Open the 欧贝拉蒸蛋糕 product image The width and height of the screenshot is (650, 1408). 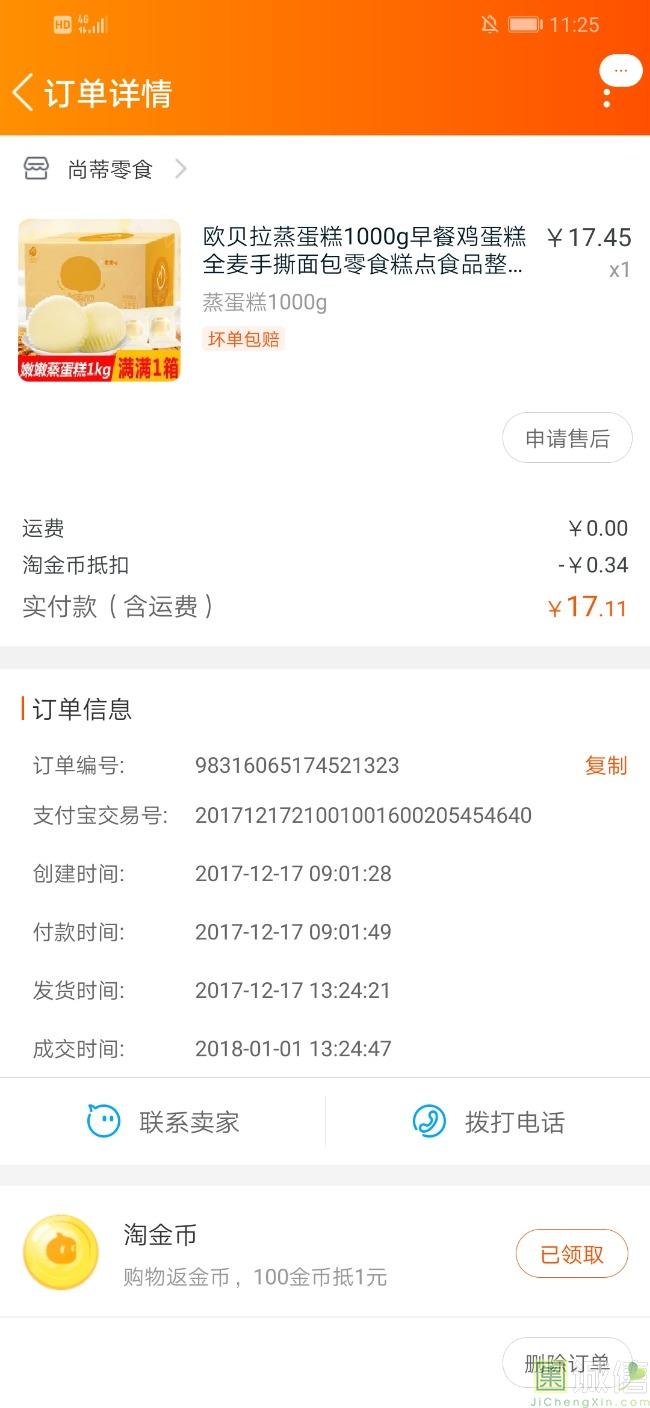(x=100, y=300)
